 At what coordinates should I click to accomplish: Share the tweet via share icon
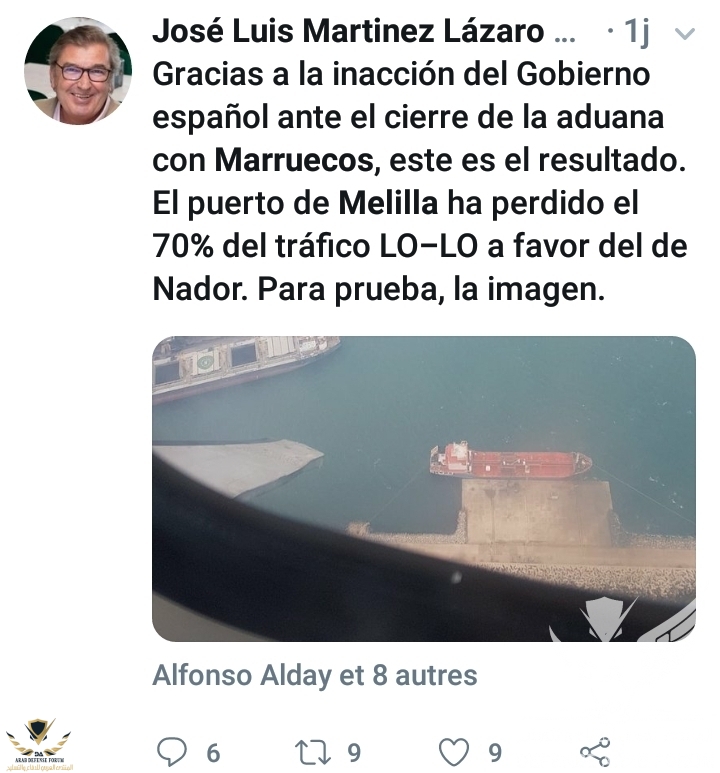[x=595, y=751]
